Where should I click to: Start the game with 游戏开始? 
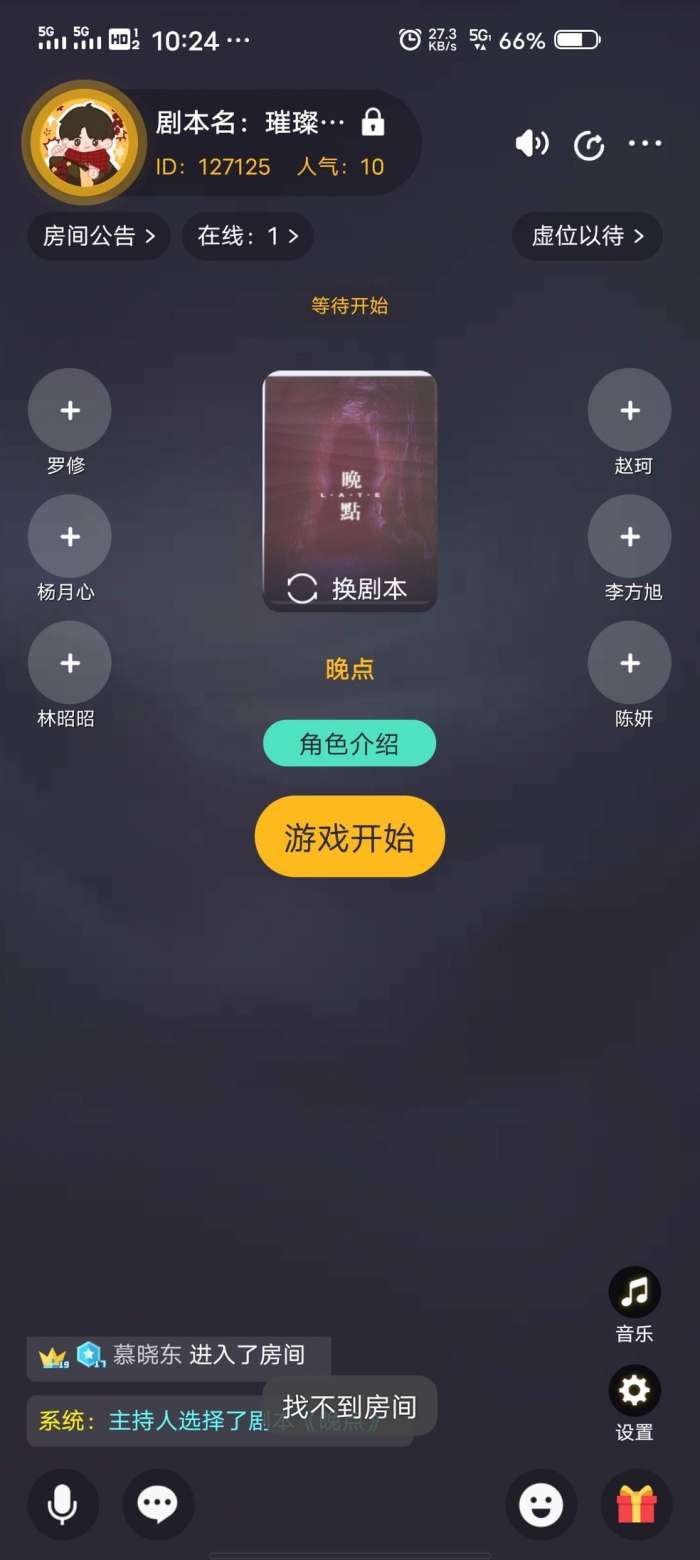pyautogui.click(x=349, y=837)
